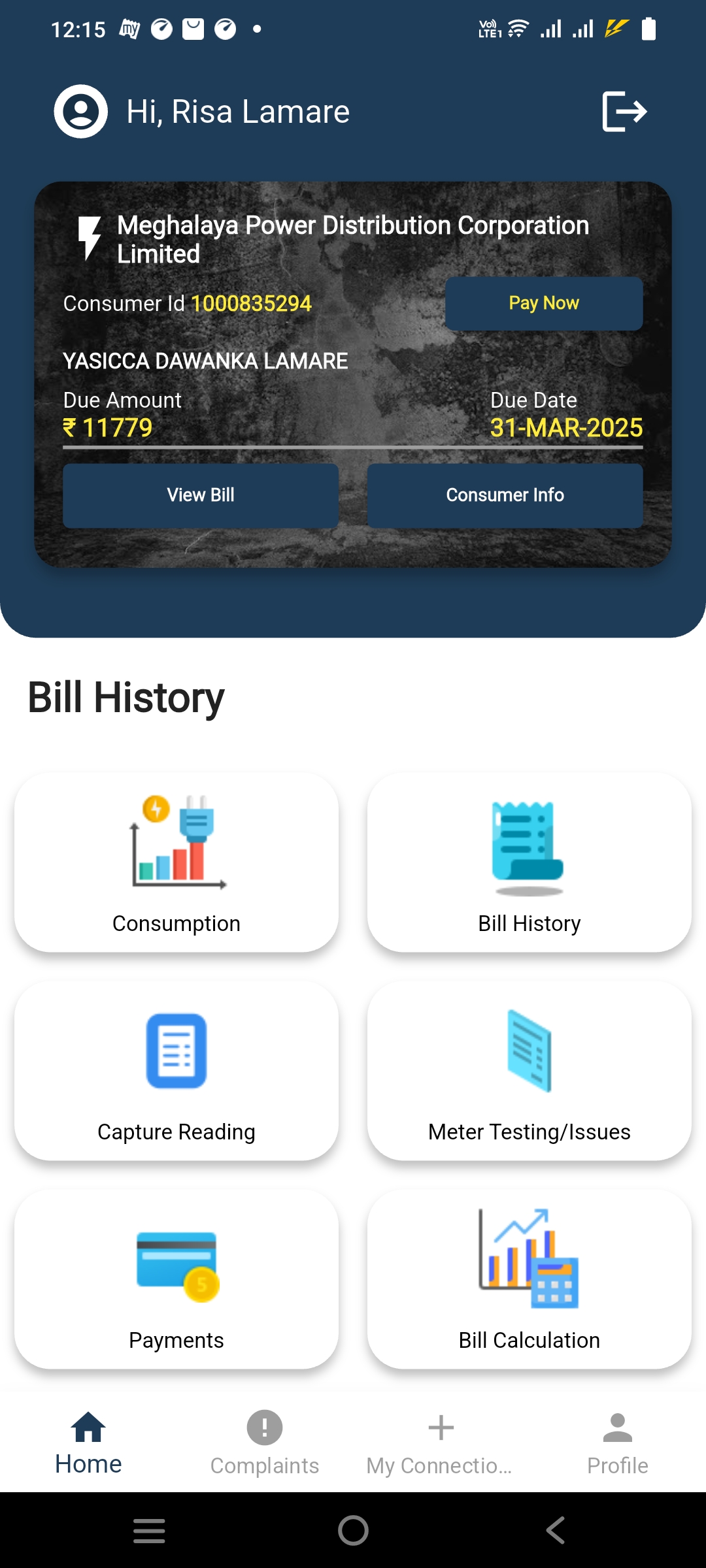Select the Capture Reading card
Image resolution: width=706 pixels, height=1568 pixels.
tap(176, 1071)
